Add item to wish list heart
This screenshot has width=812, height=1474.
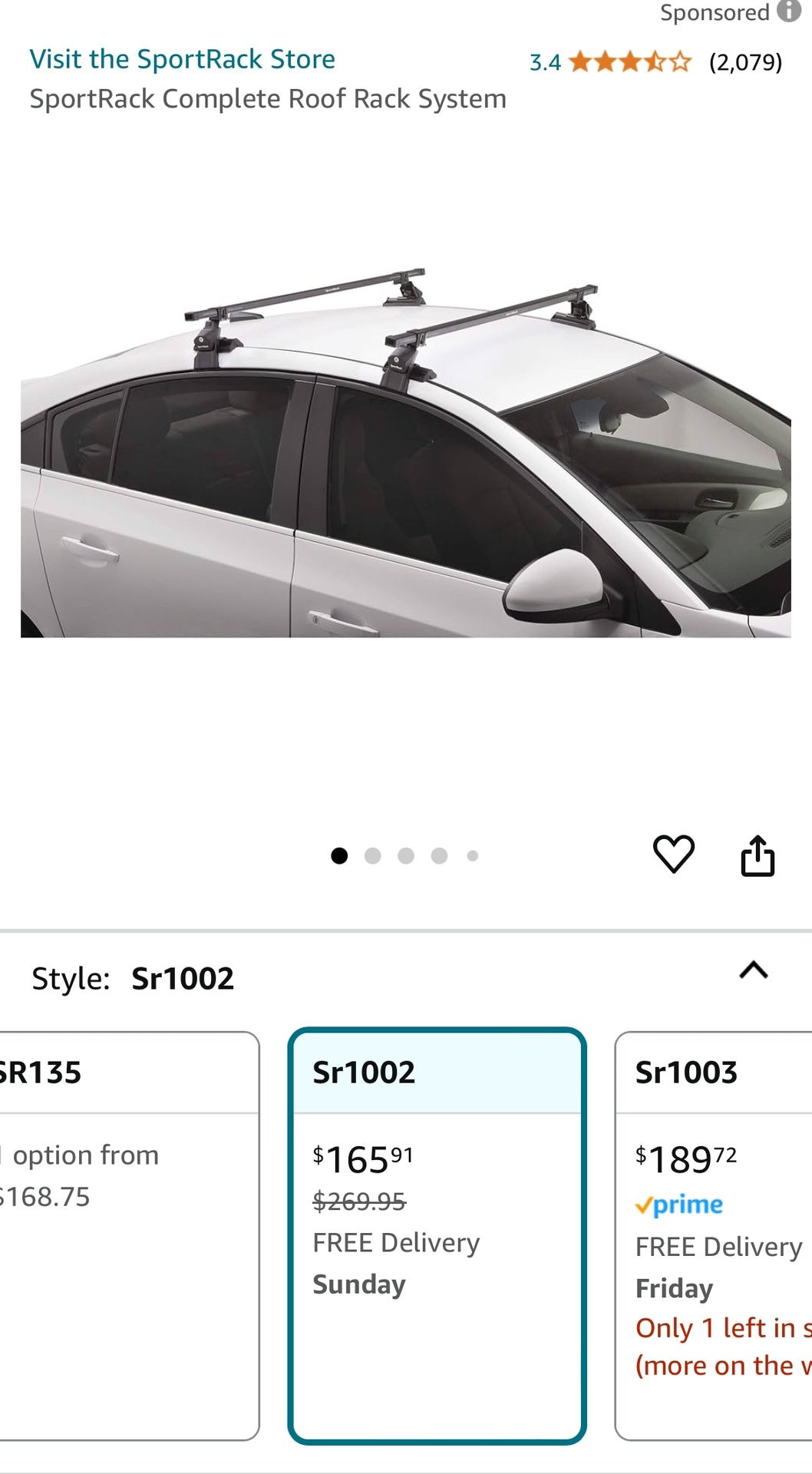coord(673,854)
